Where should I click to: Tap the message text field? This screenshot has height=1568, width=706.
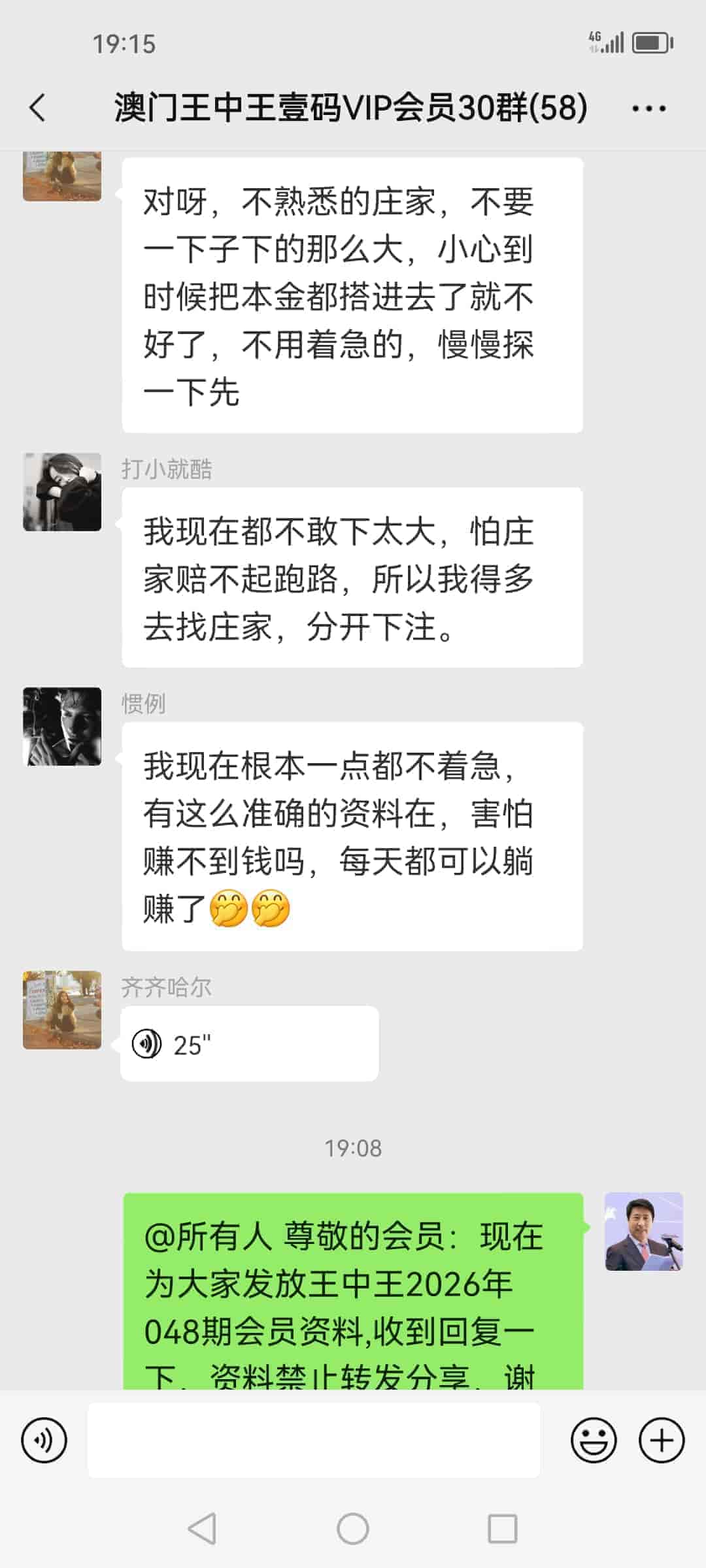pos(314,1440)
